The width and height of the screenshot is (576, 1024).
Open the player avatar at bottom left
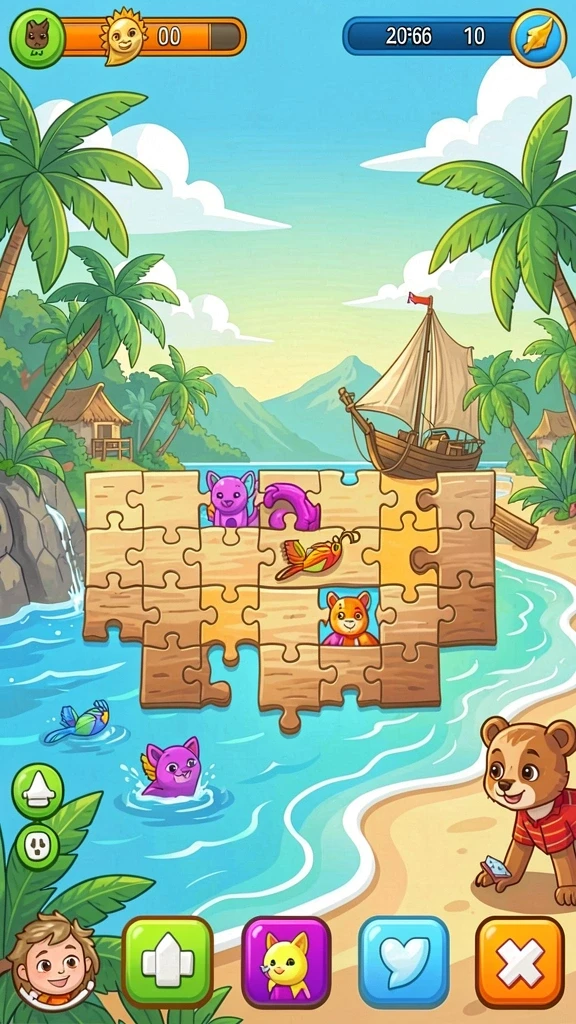[x=54, y=959]
